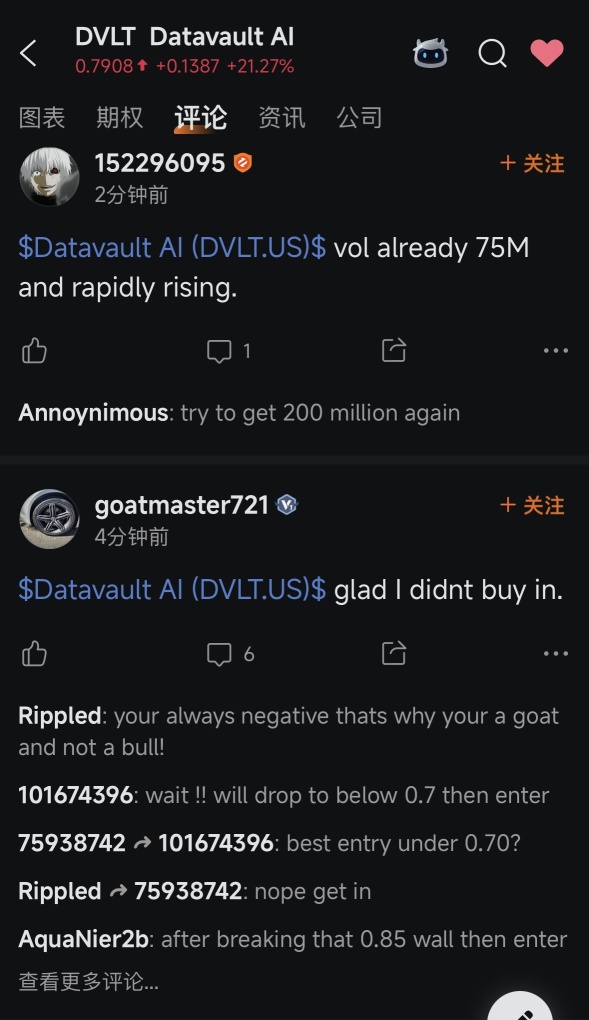Switch to the 图表 tab

(42, 118)
